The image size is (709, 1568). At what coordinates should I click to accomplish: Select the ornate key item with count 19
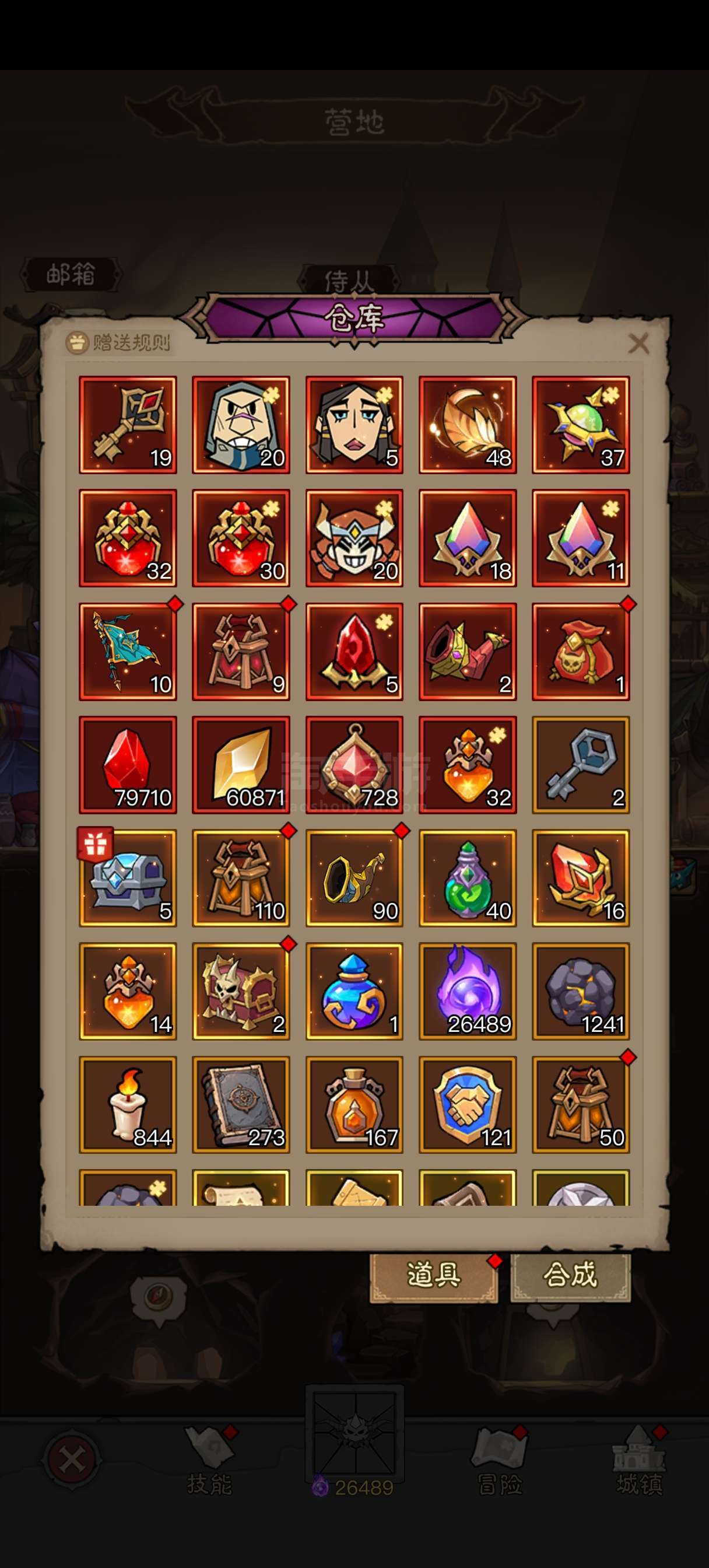(128, 425)
